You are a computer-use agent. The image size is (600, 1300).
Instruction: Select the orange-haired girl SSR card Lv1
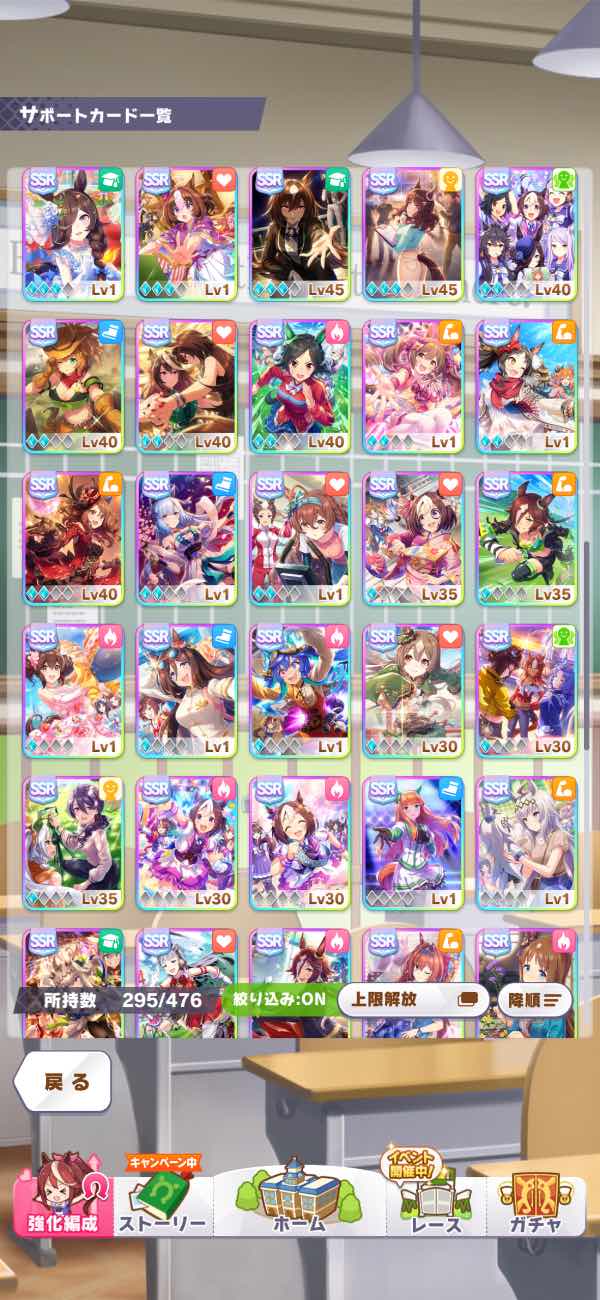pyautogui.click(x=413, y=843)
